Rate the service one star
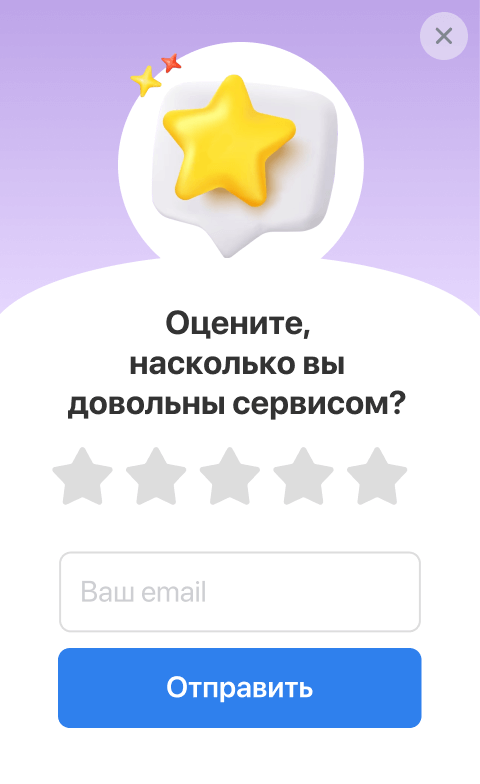The height and width of the screenshot is (784, 480). point(82,476)
